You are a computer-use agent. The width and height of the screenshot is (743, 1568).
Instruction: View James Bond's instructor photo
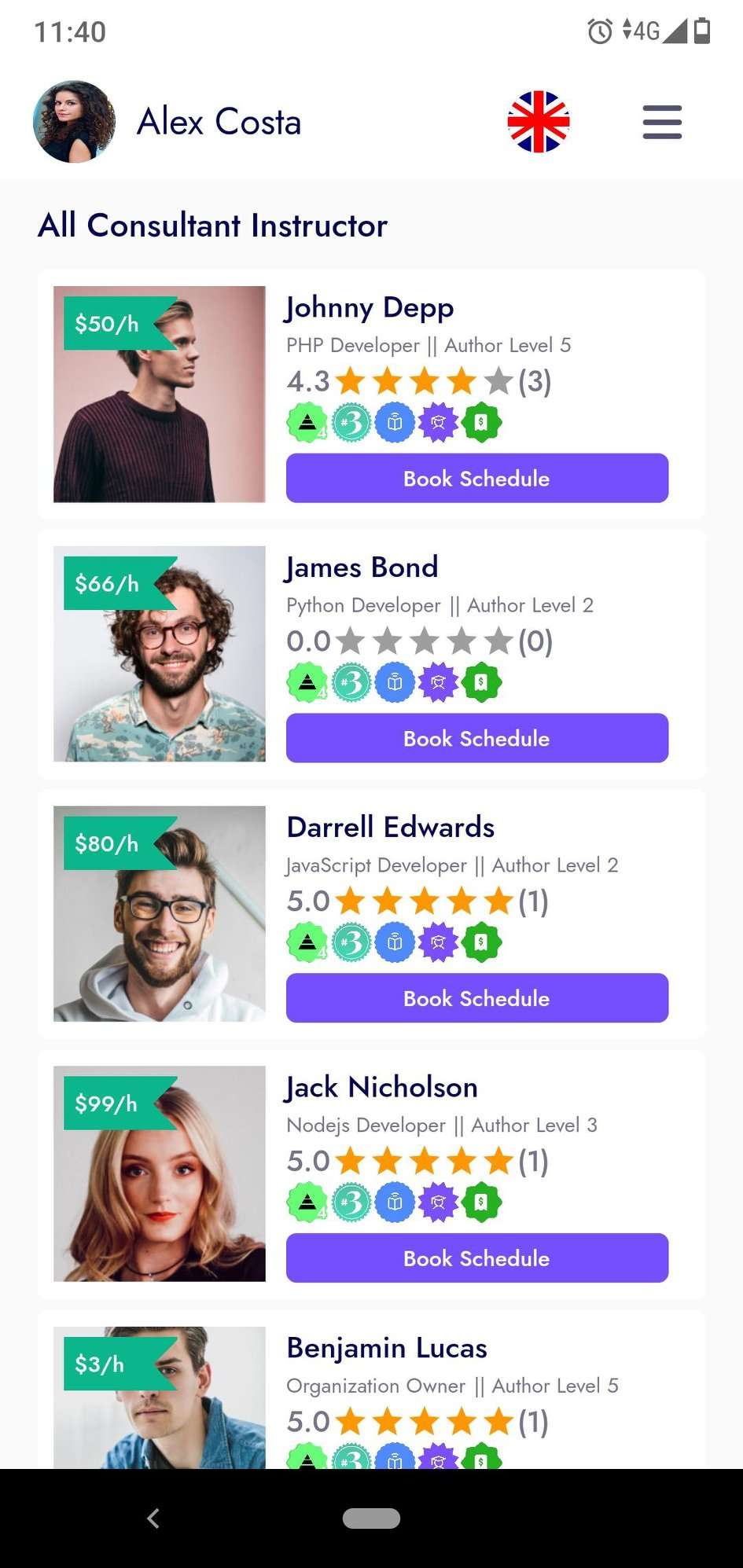160,654
